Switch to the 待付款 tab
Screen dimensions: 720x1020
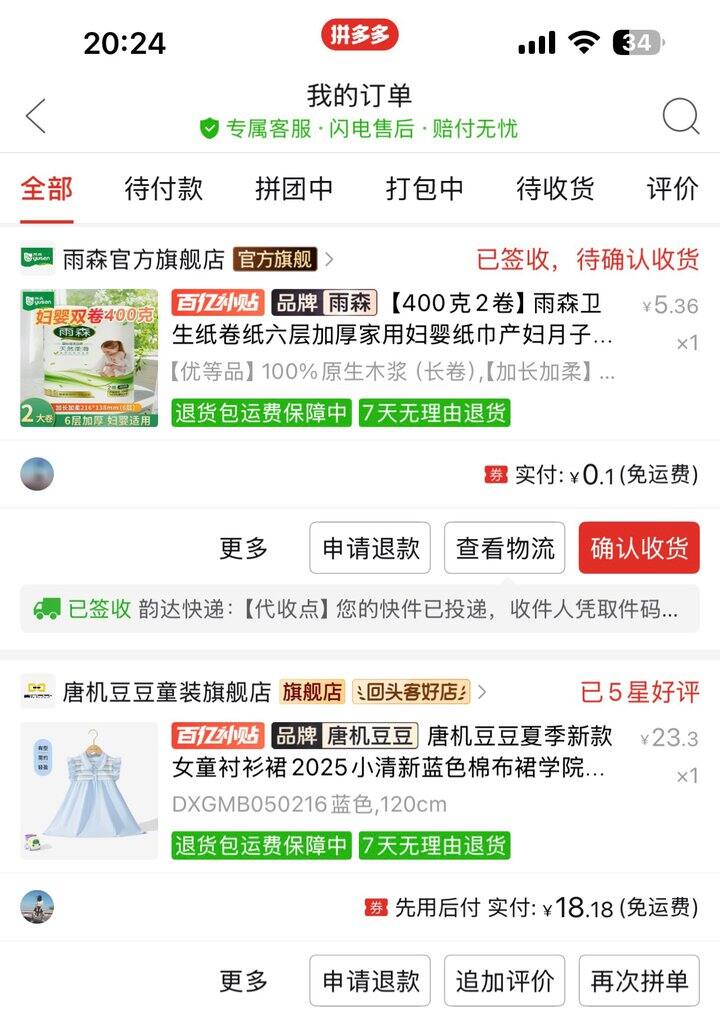[x=164, y=188]
